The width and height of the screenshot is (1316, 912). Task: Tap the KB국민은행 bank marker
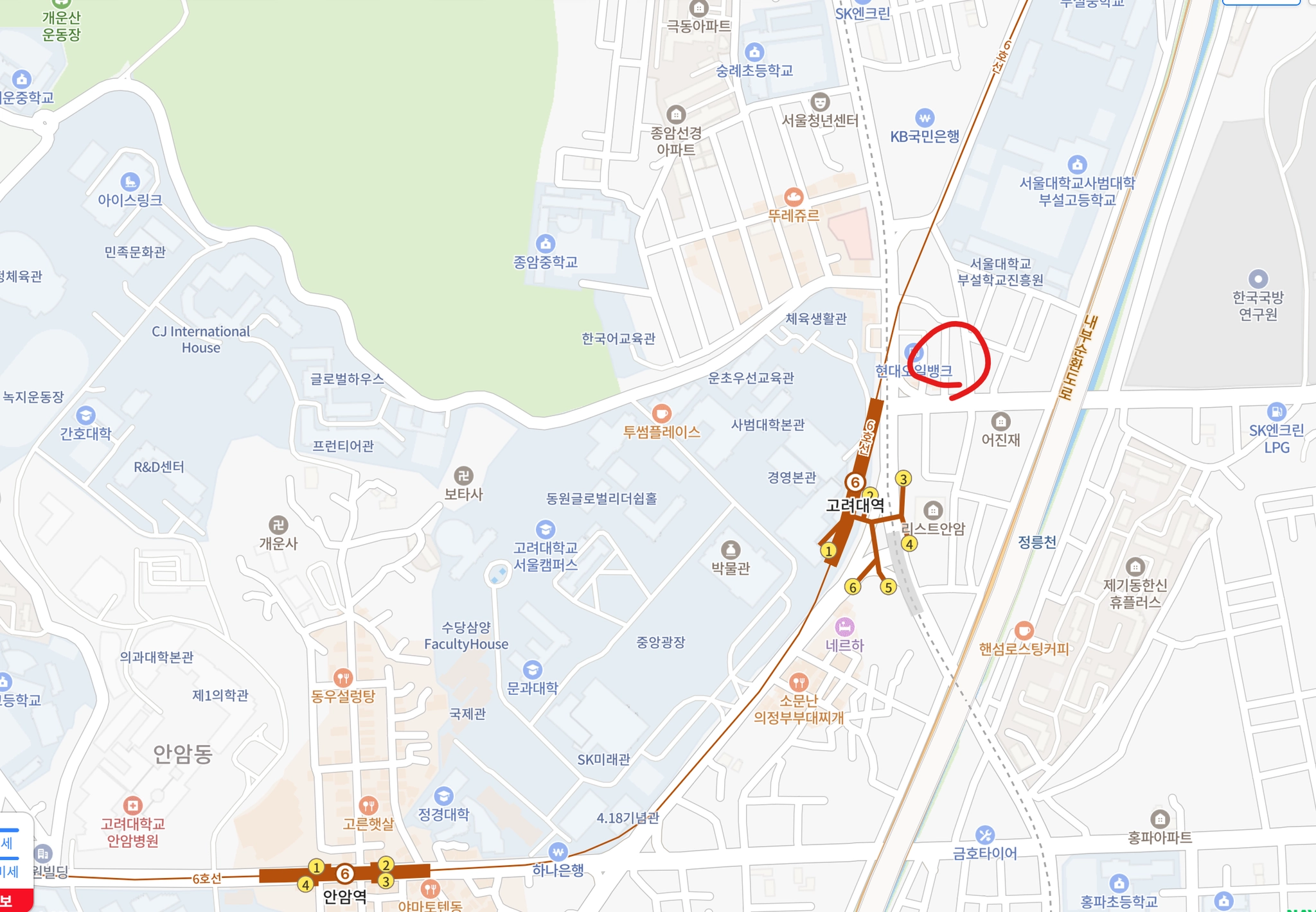924,118
